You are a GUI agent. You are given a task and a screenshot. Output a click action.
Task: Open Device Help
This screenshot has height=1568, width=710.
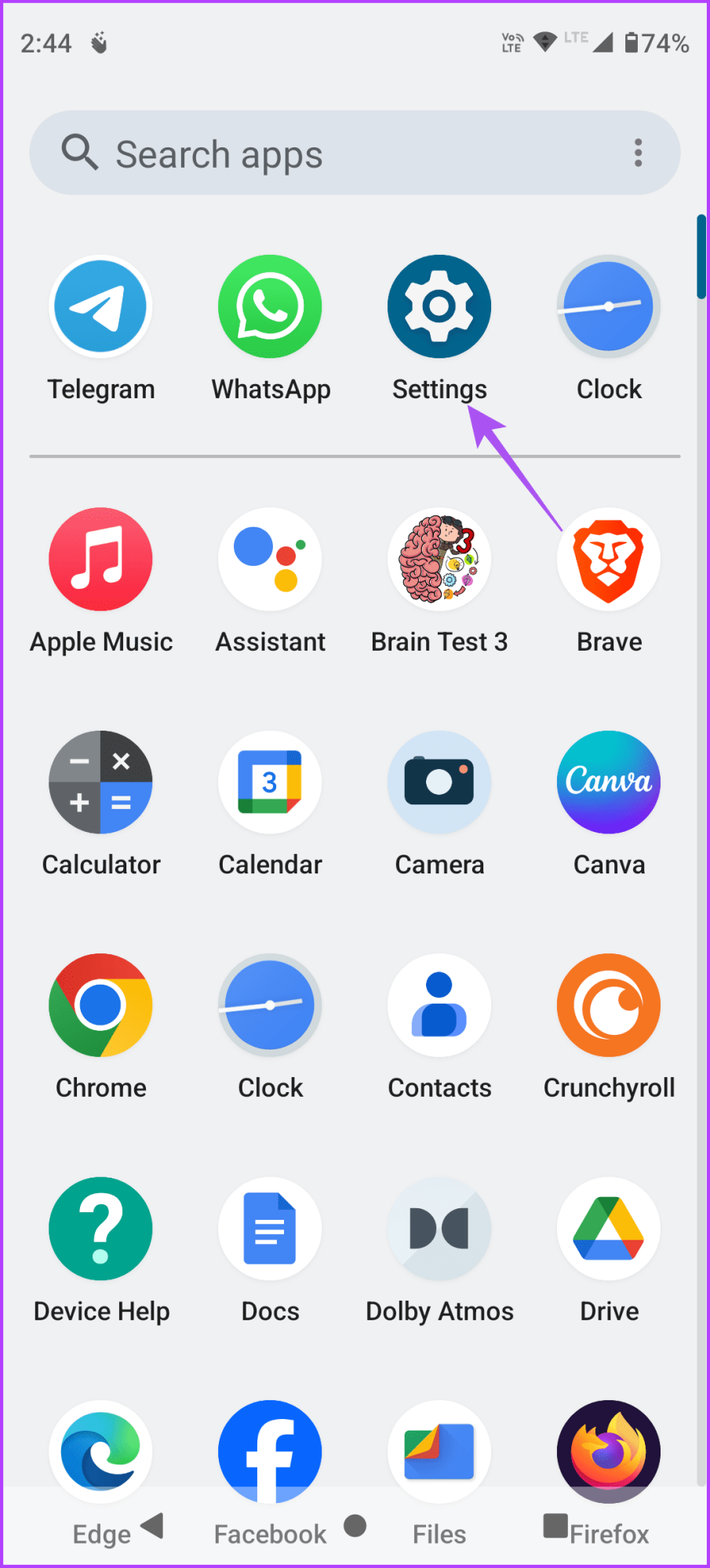click(100, 1229)
